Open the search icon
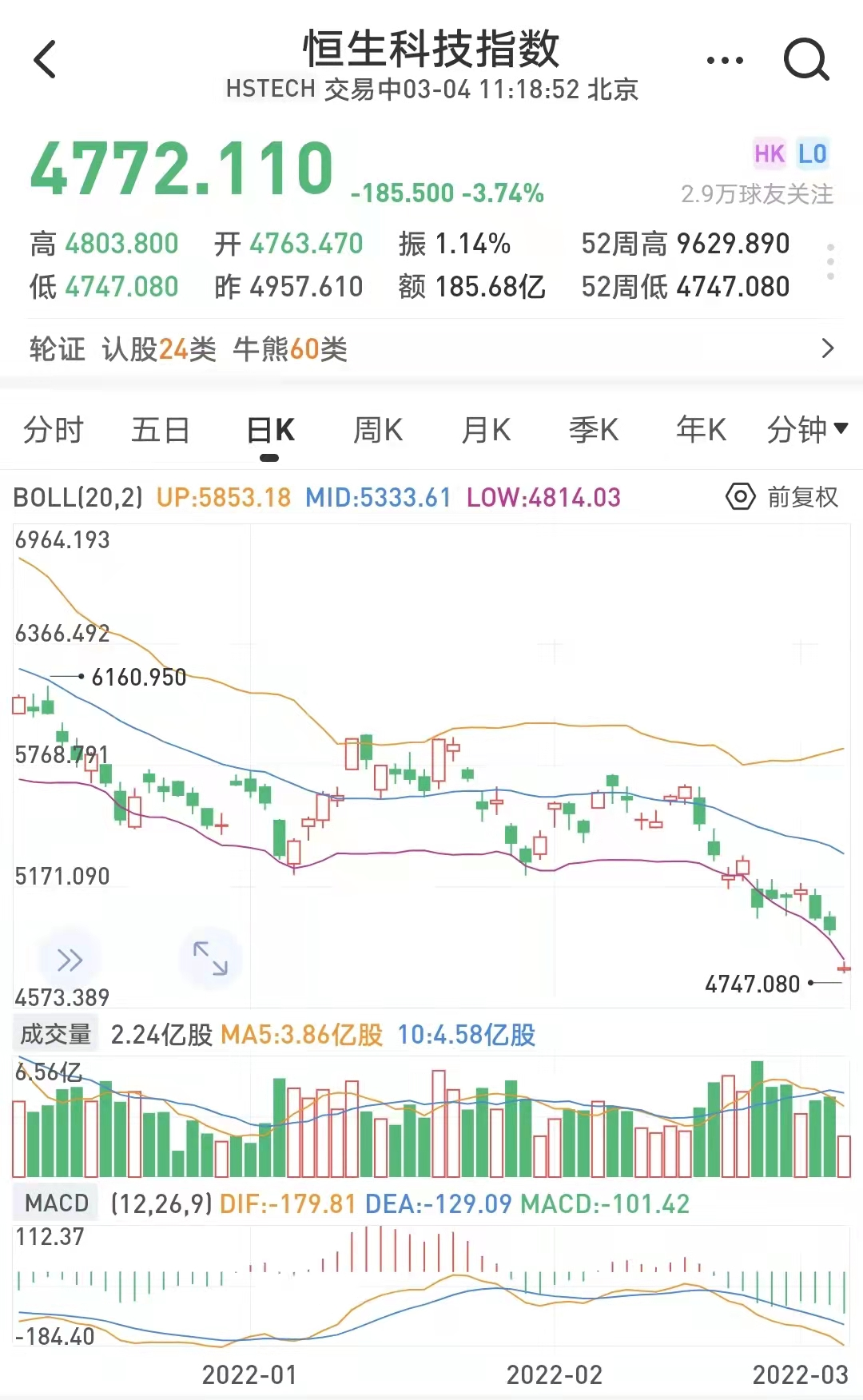 pos(805,60)
